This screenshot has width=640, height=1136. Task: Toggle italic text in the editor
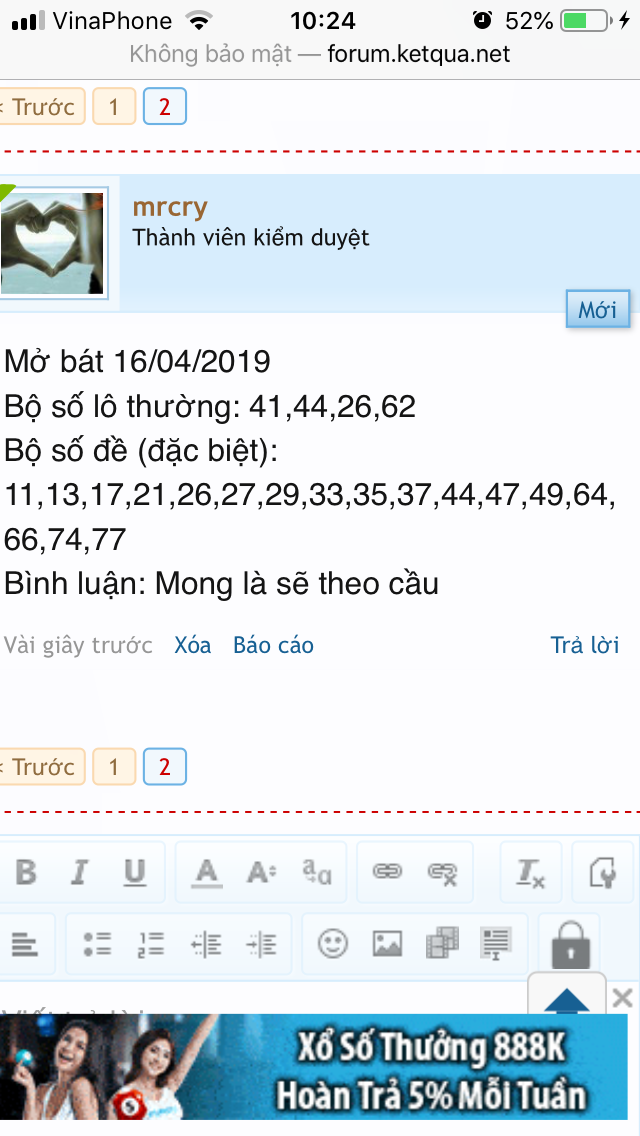79,873
